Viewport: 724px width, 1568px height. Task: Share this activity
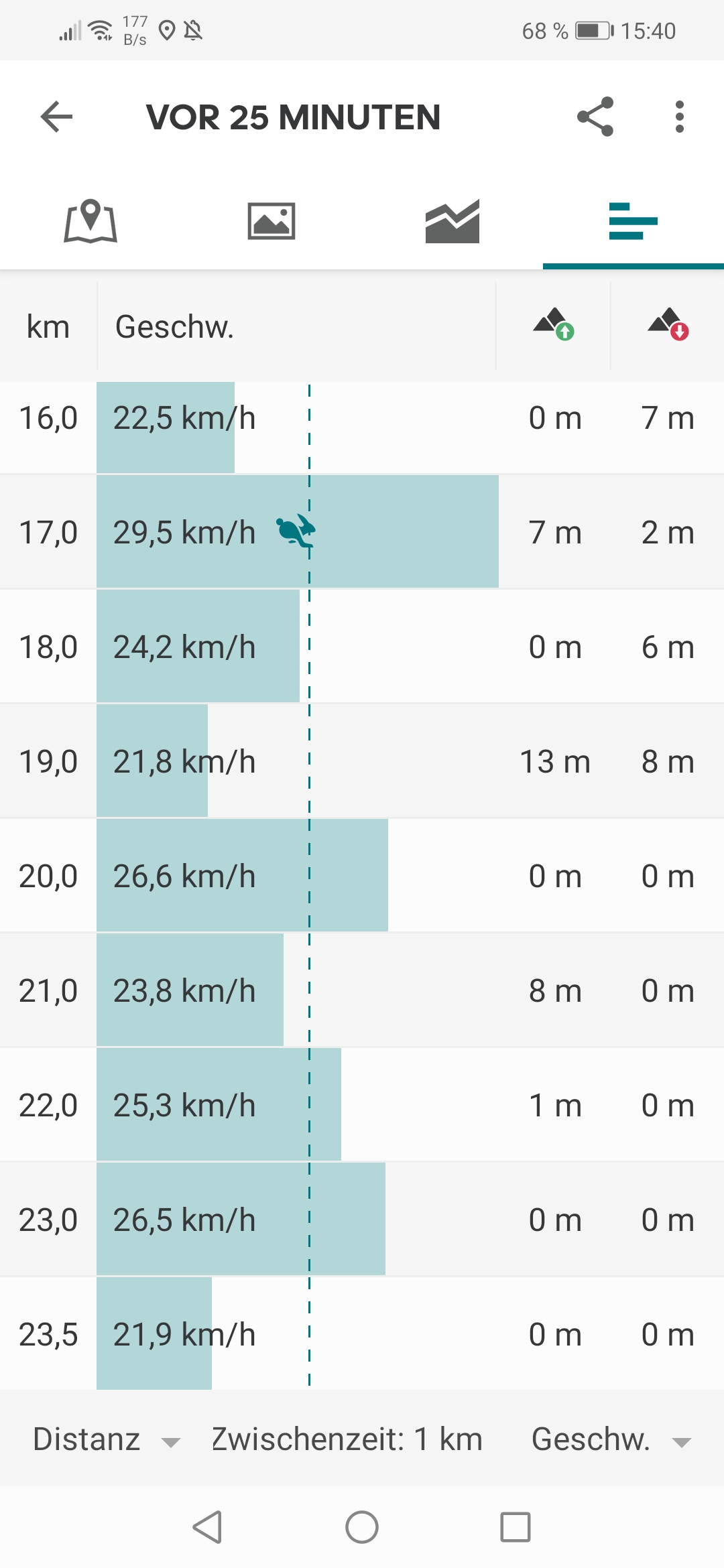[595, 117]
